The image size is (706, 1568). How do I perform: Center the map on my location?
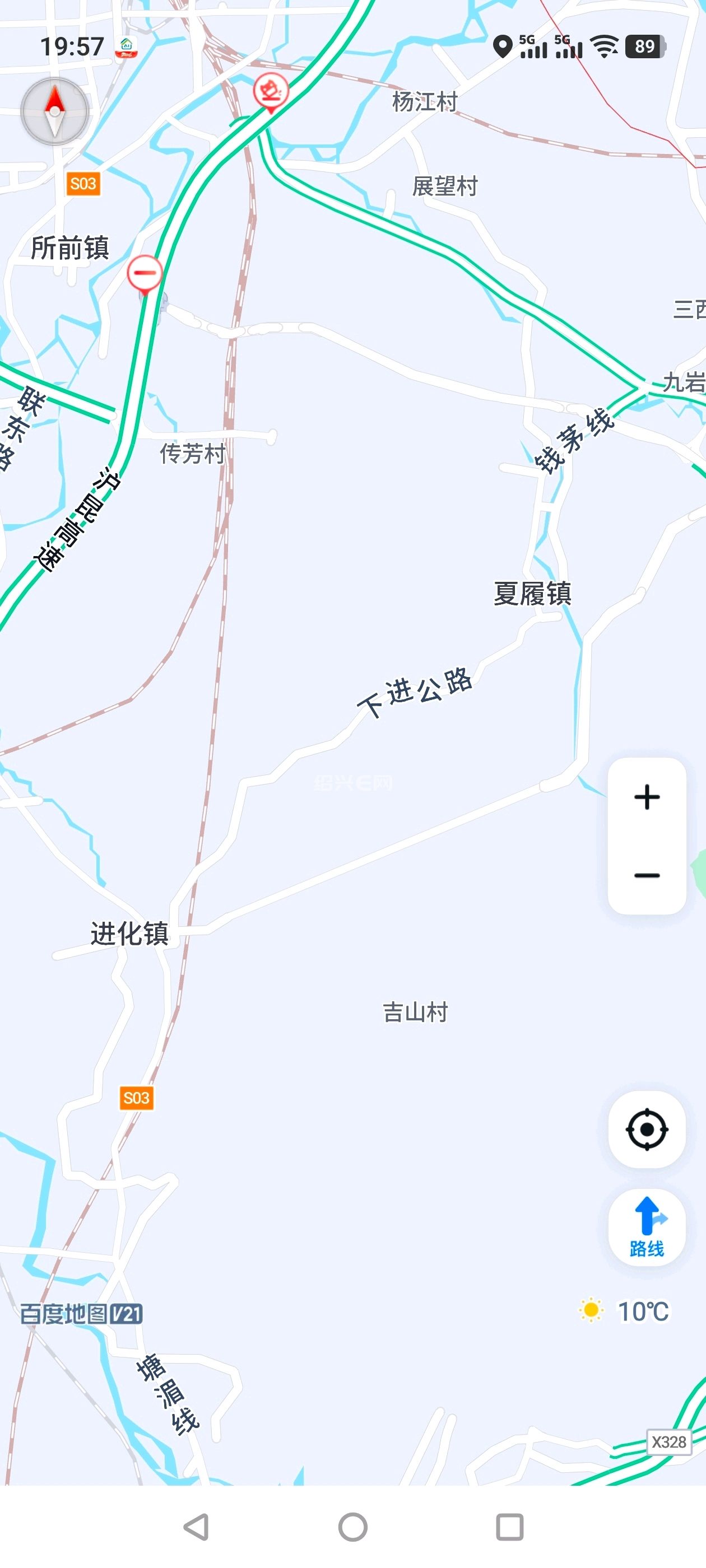[647, 1130]
